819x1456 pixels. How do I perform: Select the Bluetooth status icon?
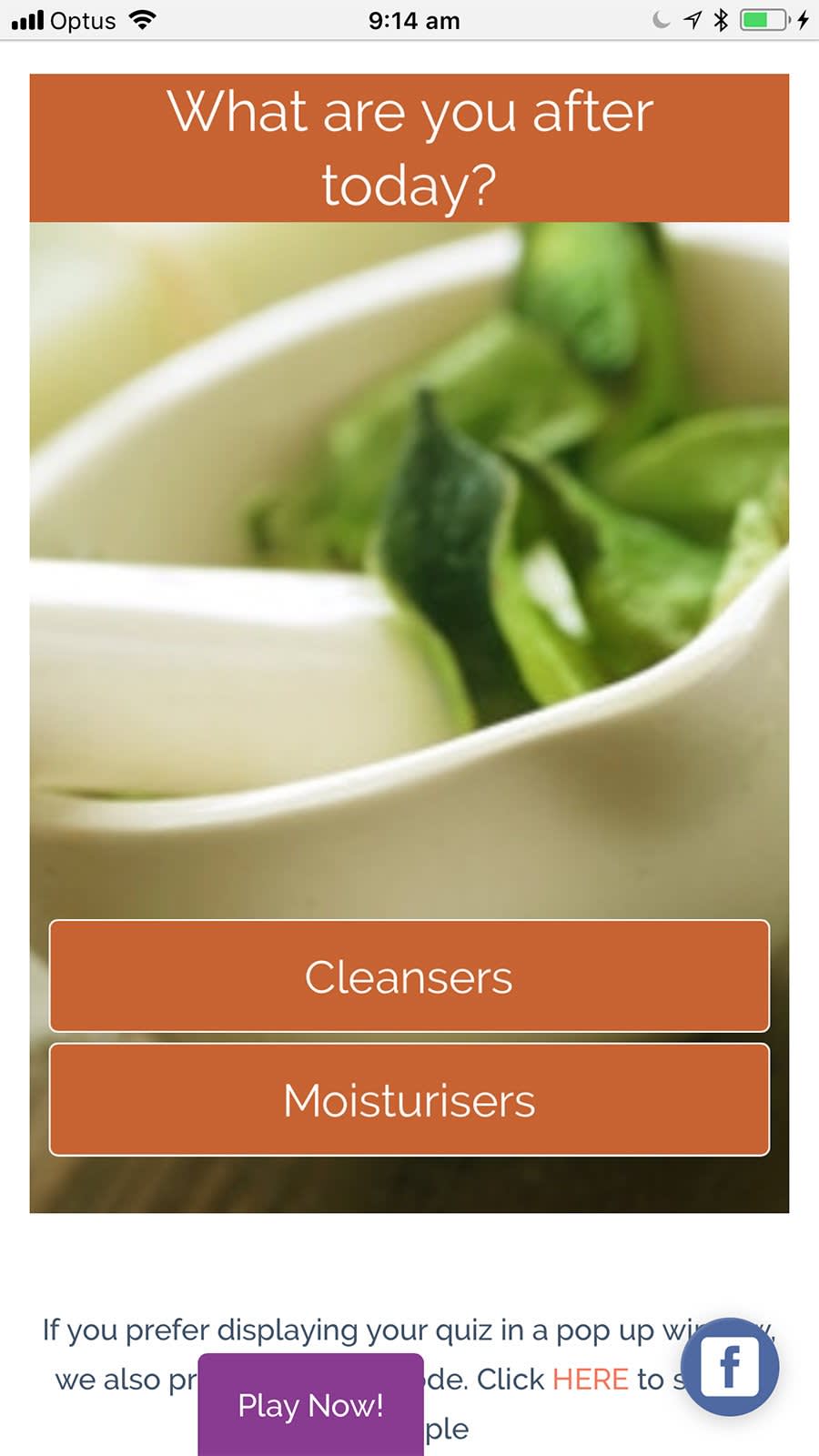click(x=722, y=18)
